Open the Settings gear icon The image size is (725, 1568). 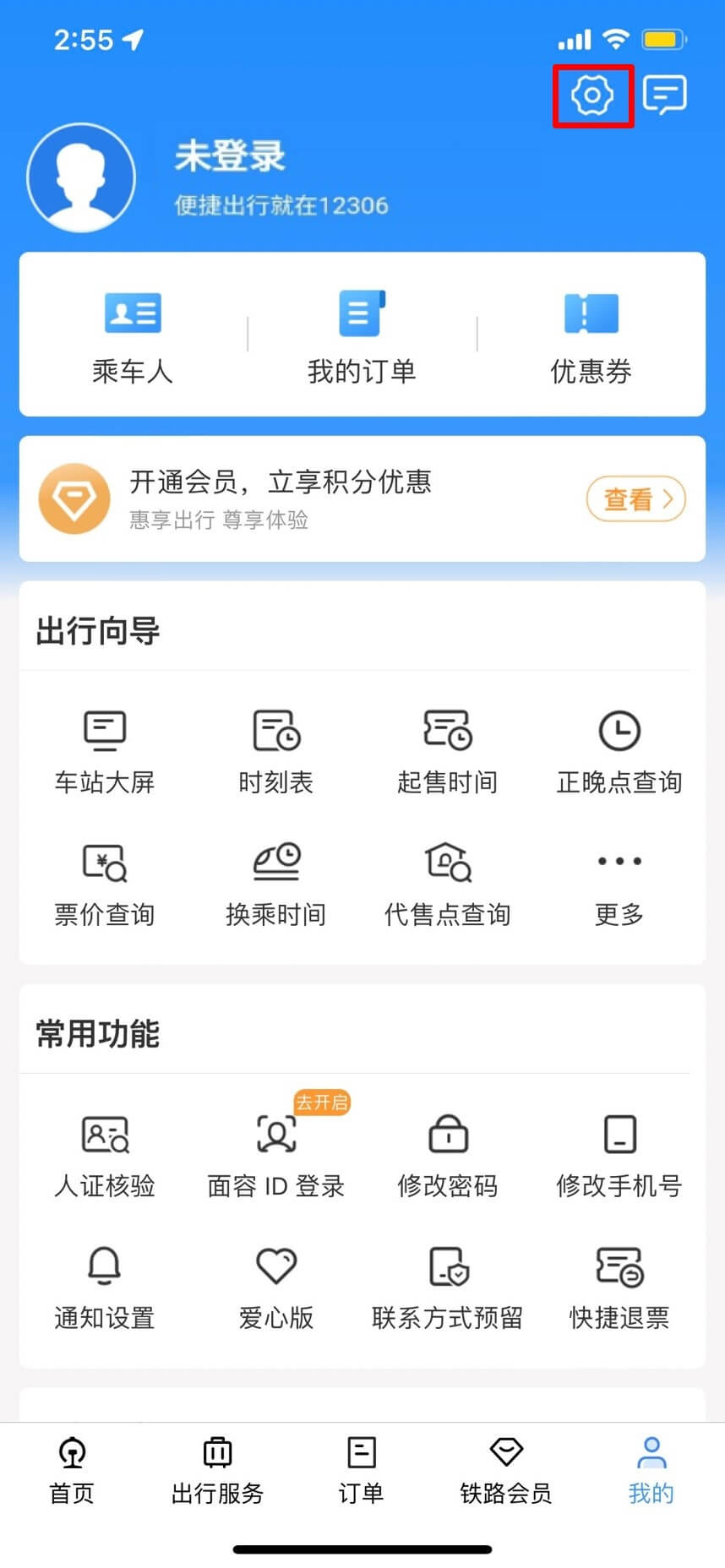point(592,95)
